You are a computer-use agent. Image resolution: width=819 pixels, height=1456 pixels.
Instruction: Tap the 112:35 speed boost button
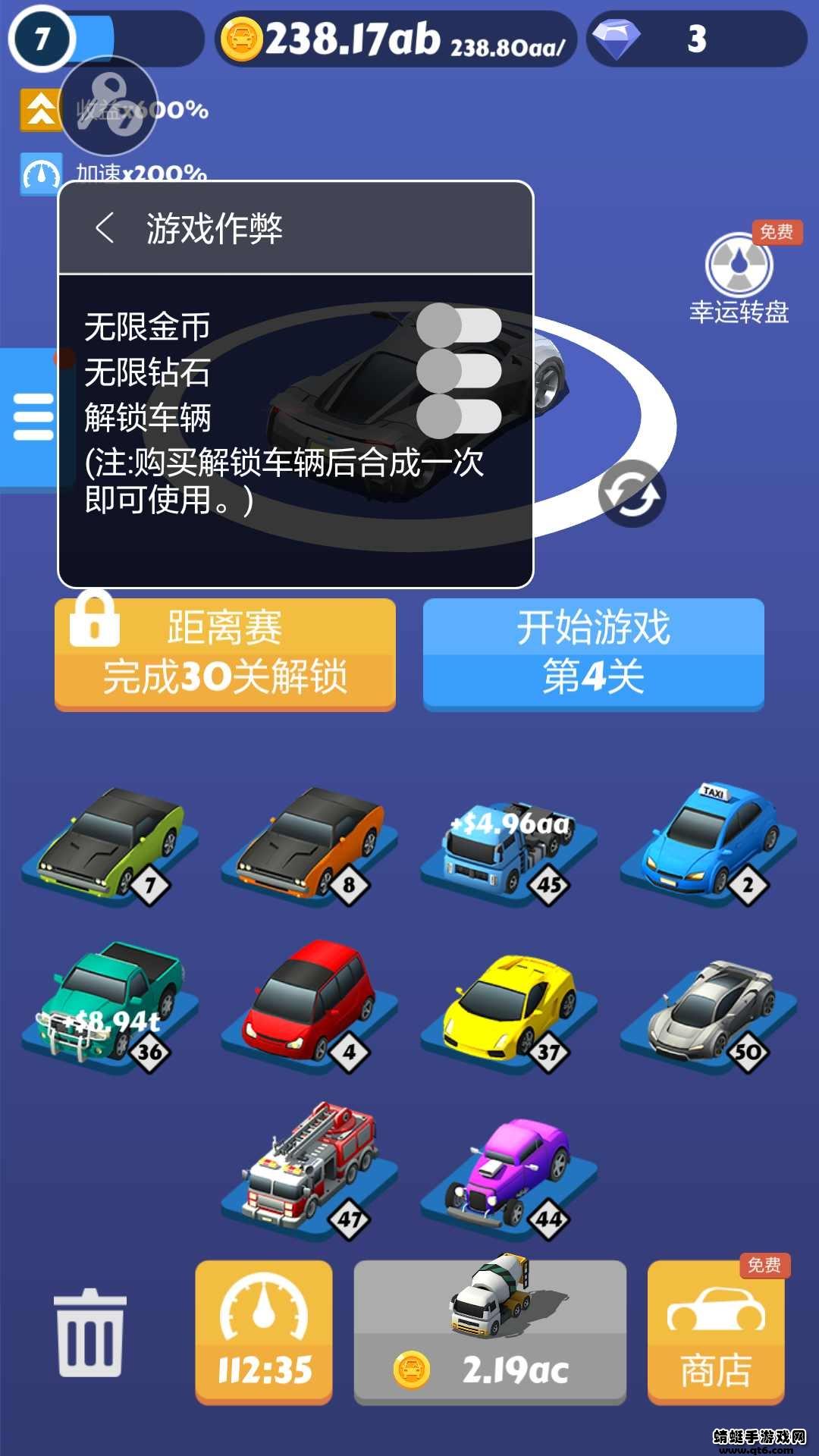[x=264, y=1332]
